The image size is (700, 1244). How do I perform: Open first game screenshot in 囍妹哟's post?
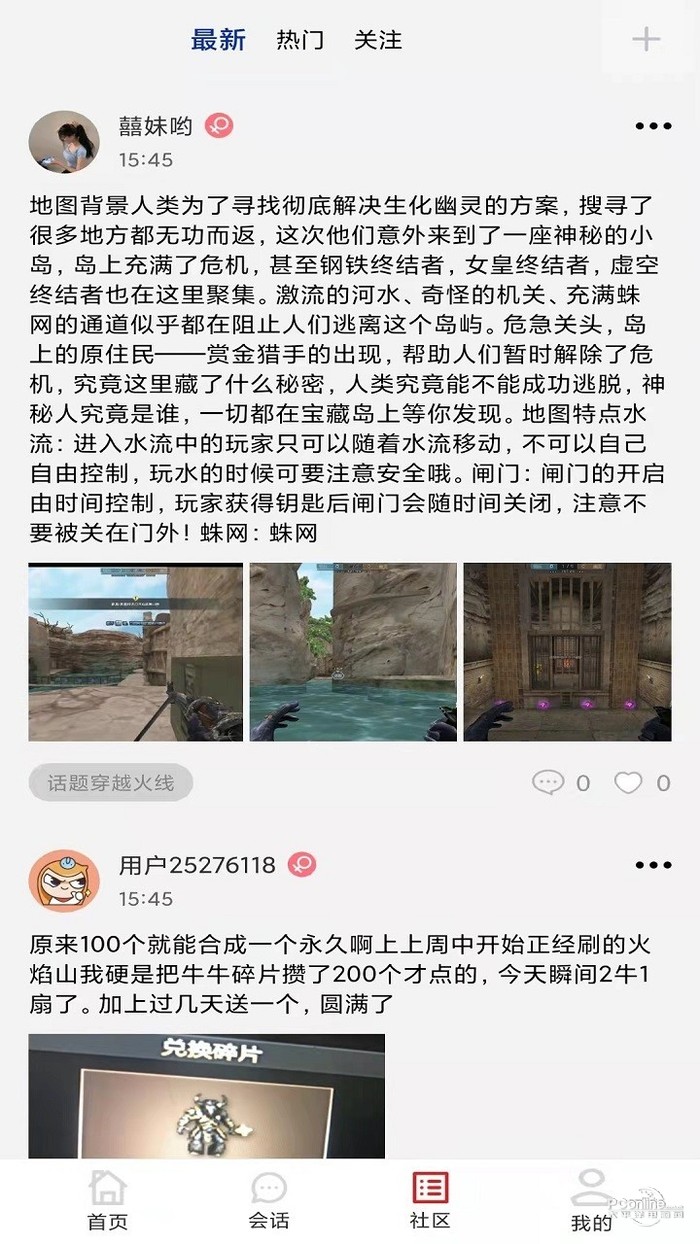pyautogui.click(x=135, y=651)
